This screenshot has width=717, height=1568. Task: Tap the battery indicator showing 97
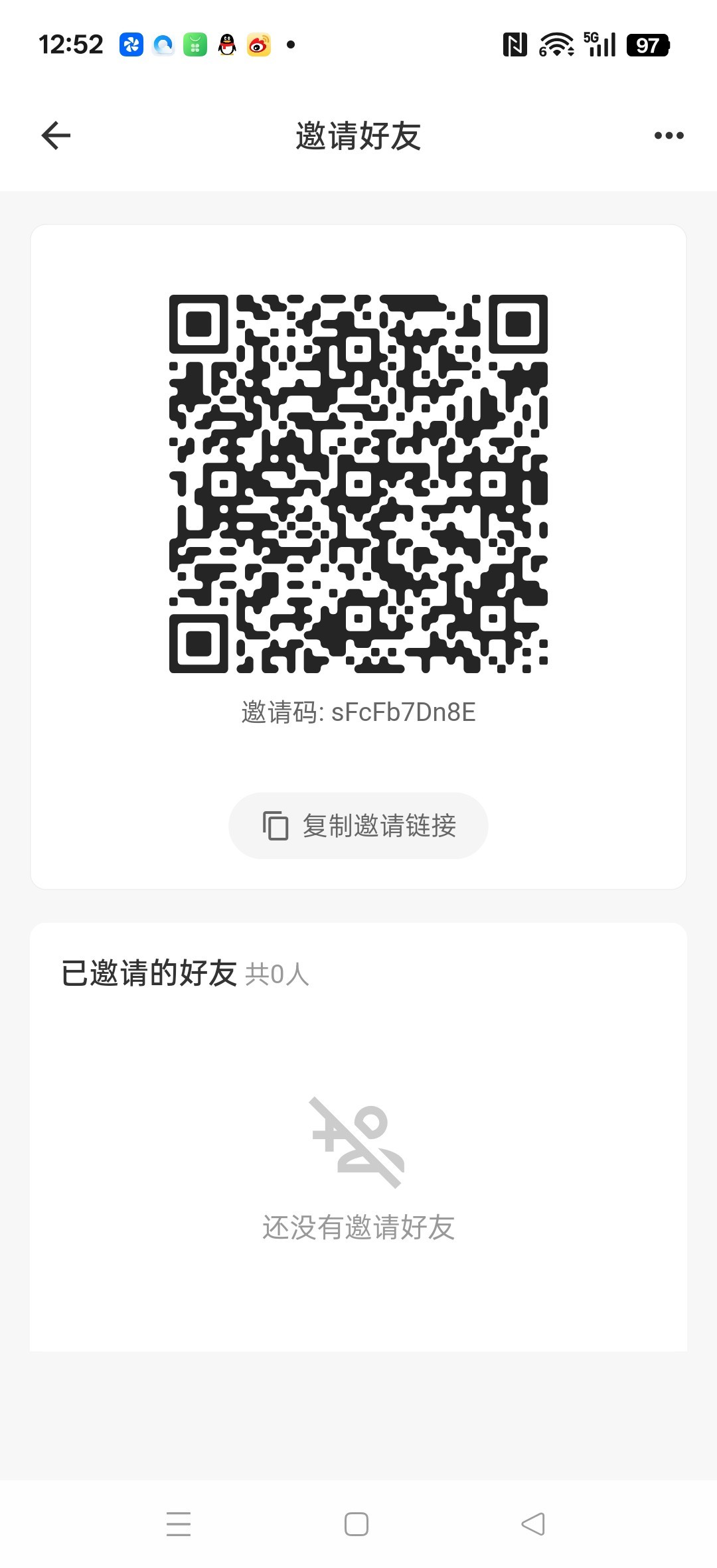tap(647, 44)
